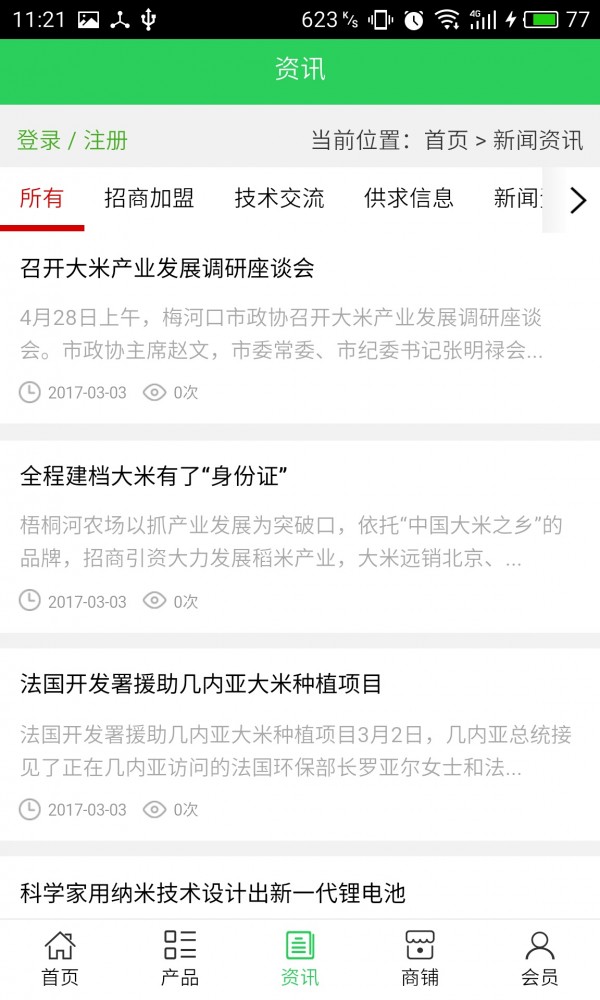This screenshot has width=600, height=1000.
Task: Switch to the 产品 bottom tab
Action: point(180,958)
